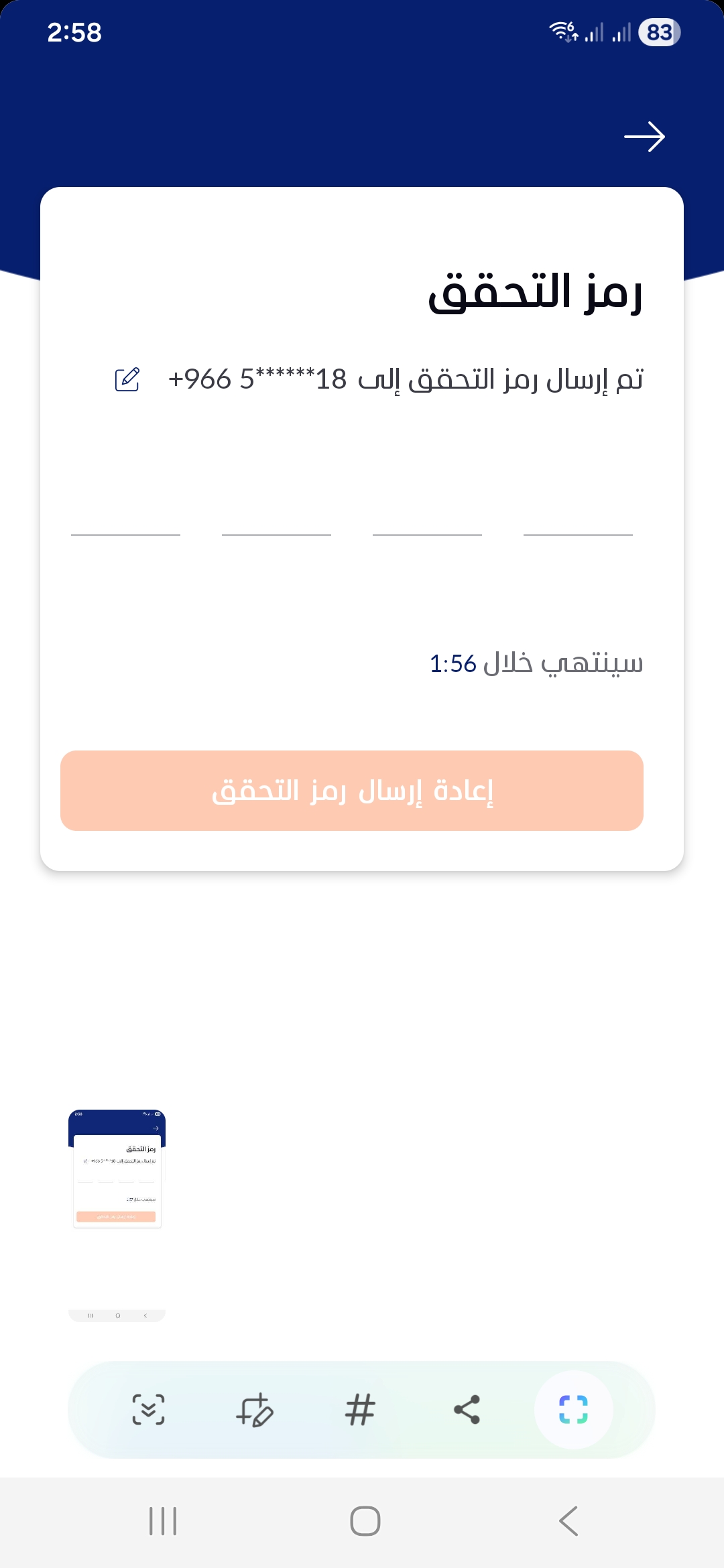Share the captured screenshot
Screen dimensions: 724x1568
click(x=467, y=1409)
